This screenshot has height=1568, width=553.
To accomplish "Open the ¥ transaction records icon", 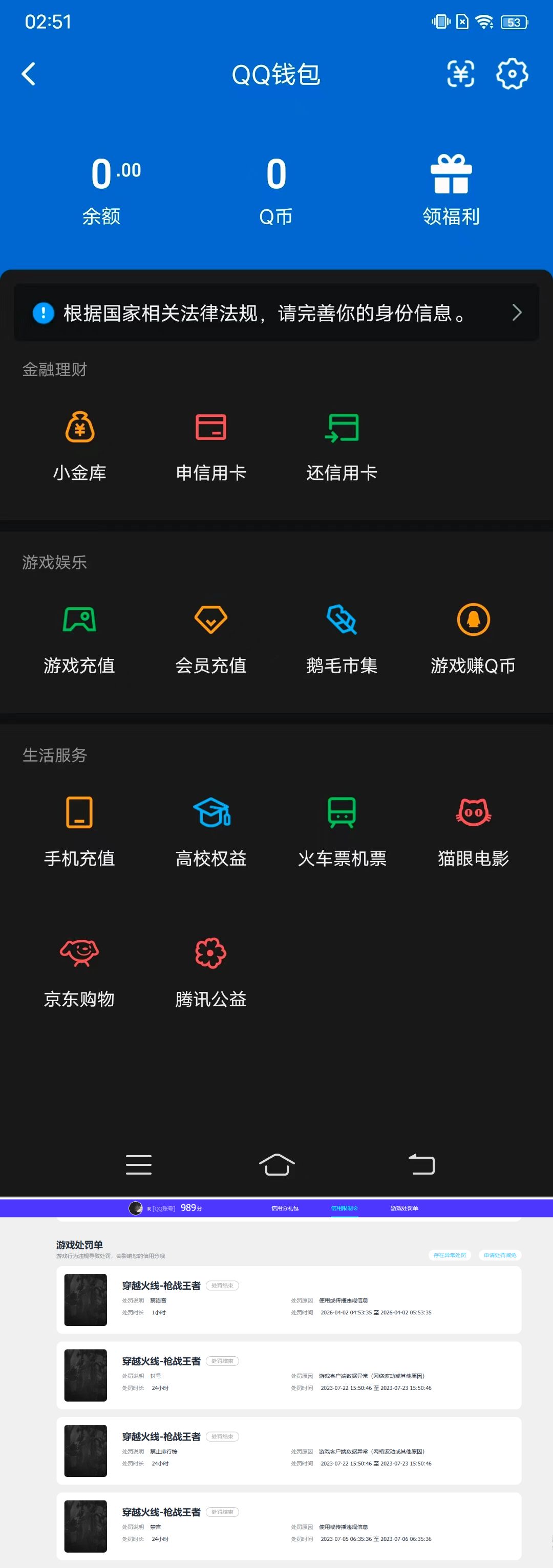I will tap(461, 74).
